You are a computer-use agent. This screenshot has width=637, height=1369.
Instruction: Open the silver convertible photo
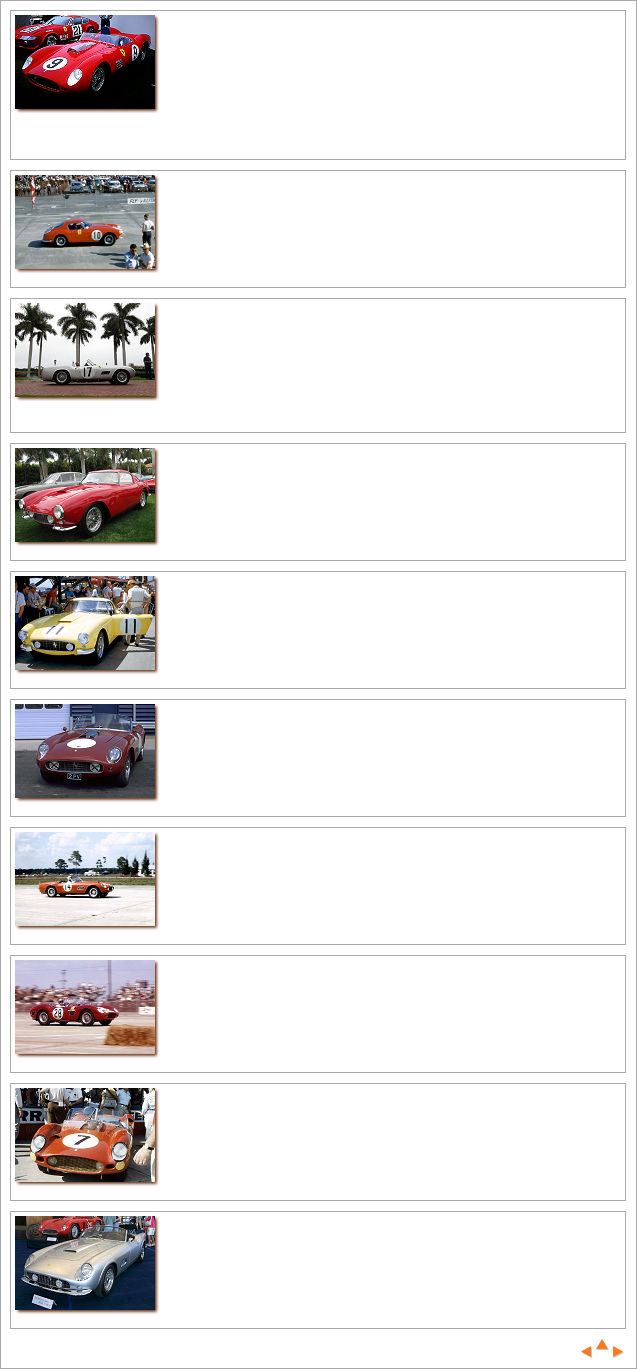pos(85,1263)
